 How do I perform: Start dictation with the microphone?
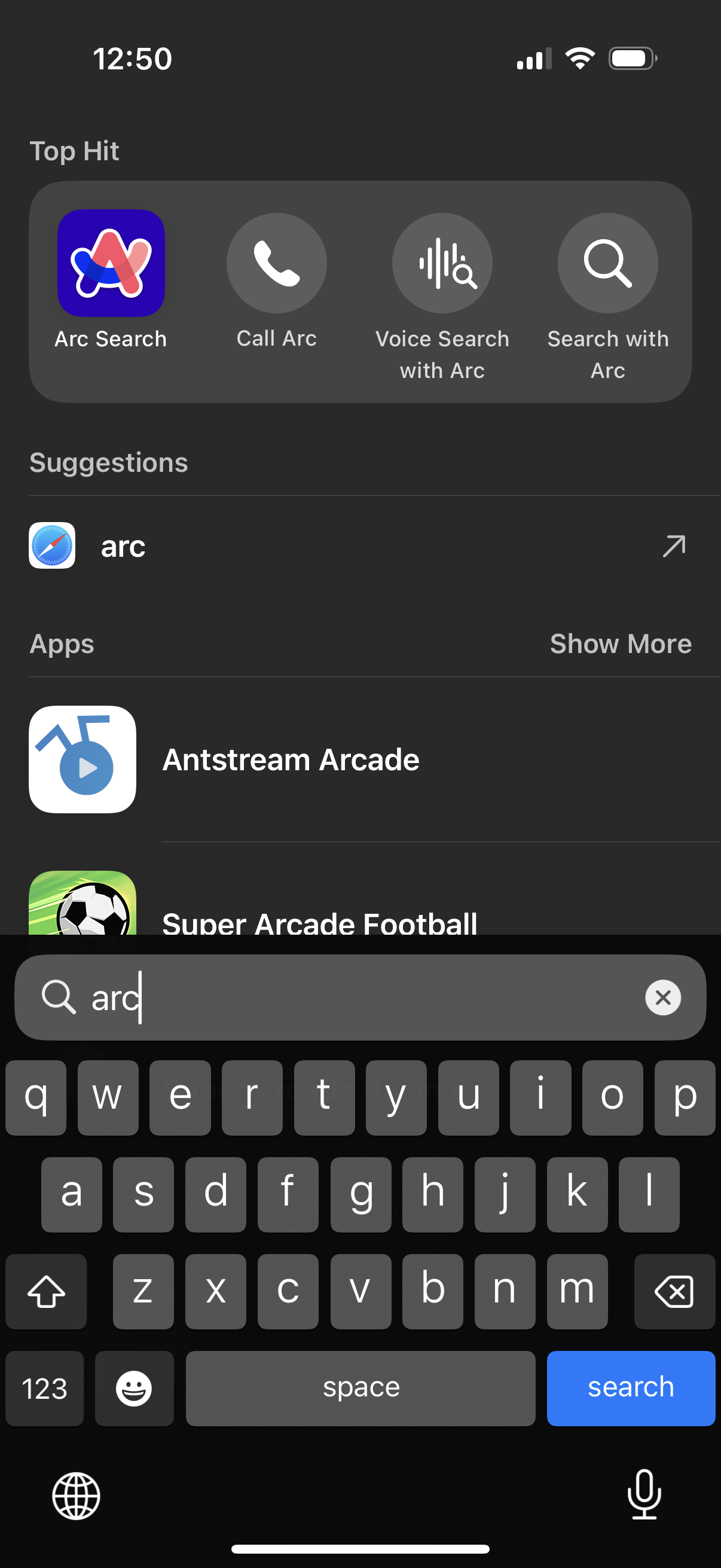coord(644,1494)
